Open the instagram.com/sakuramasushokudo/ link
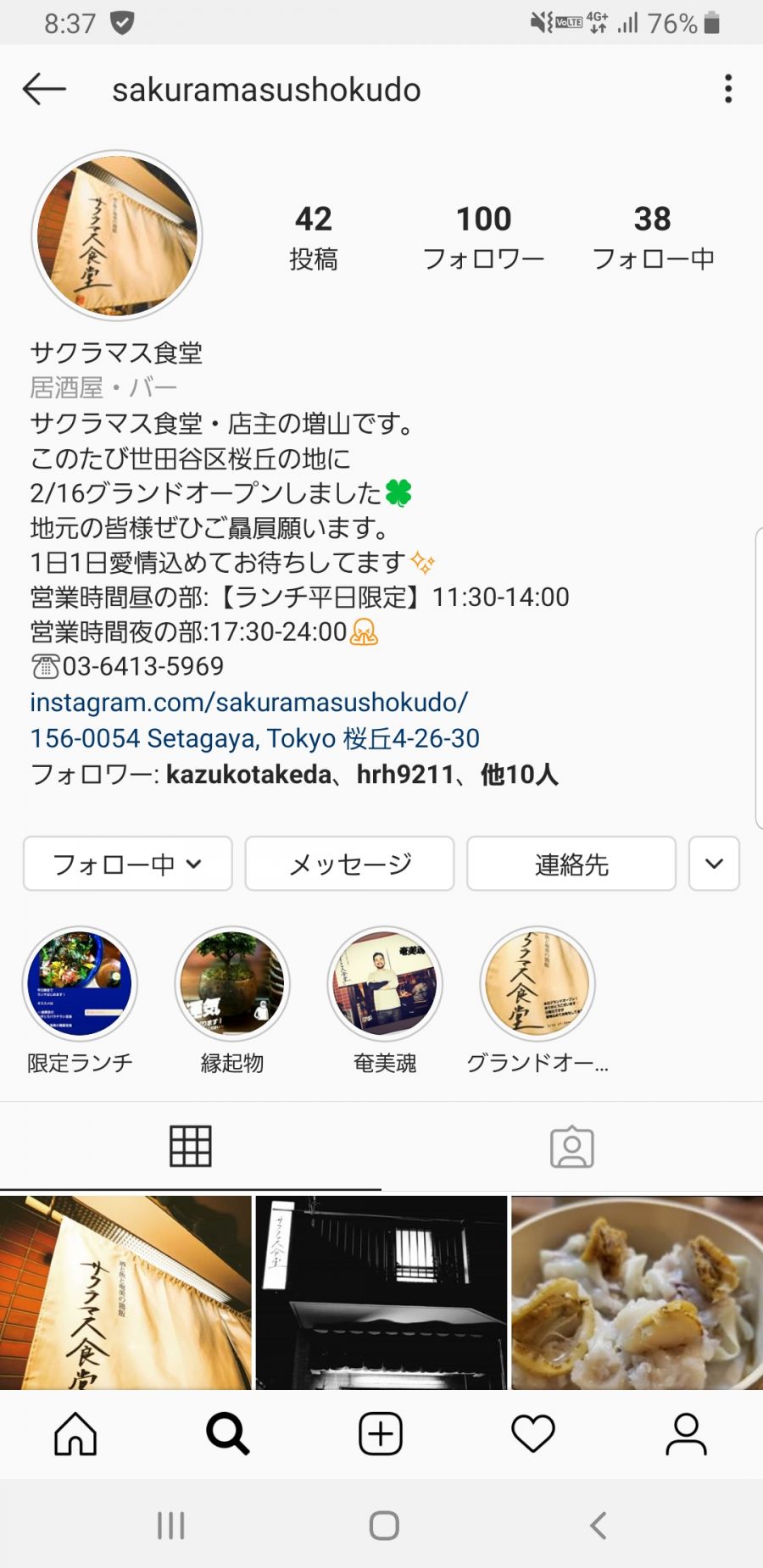Screen dimensions: 763x1568 tap(249, 703)
